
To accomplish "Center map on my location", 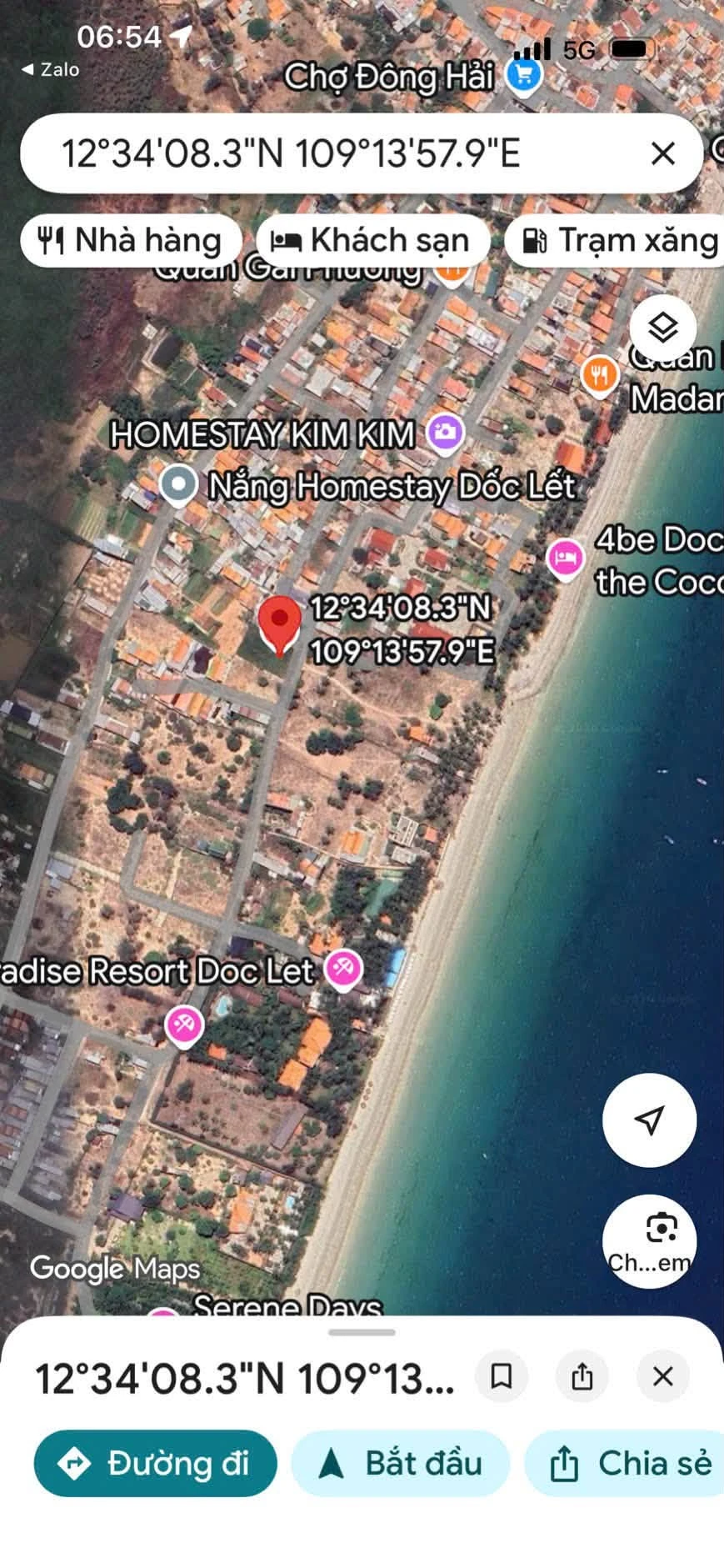I will pyautogui.click(x=649, y=1120).
